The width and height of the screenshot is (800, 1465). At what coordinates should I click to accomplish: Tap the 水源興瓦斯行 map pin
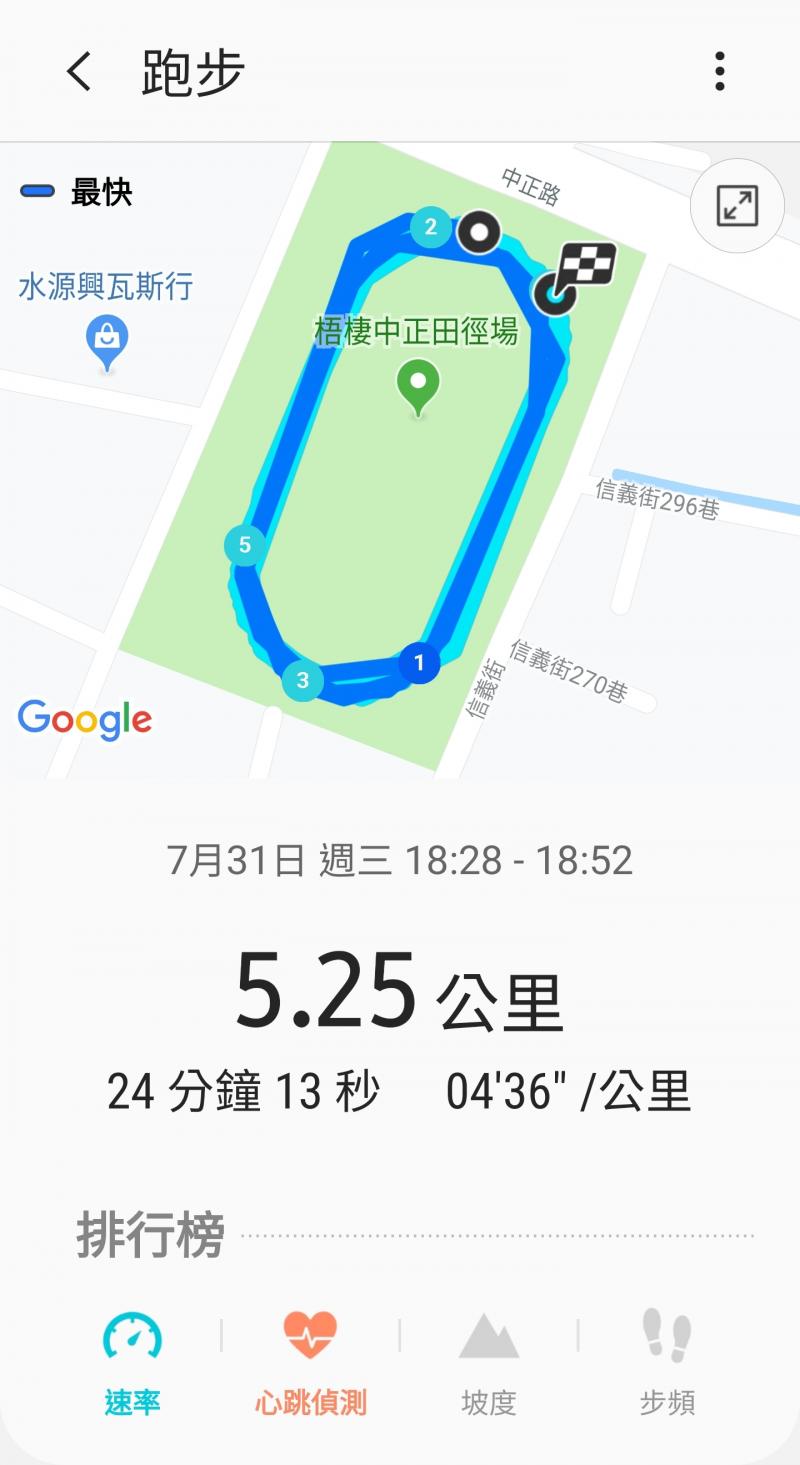point(107,340)
